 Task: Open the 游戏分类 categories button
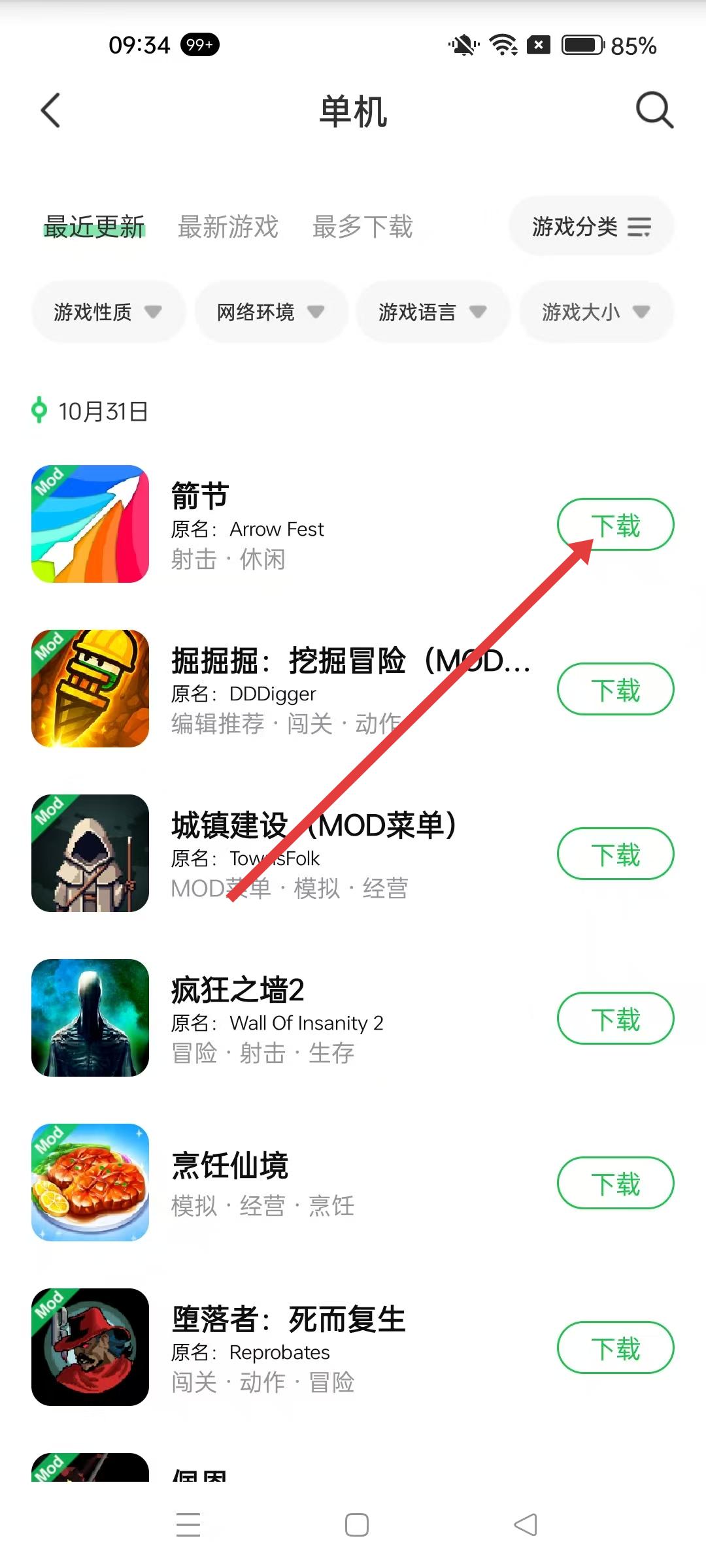[x=591, y=227]
